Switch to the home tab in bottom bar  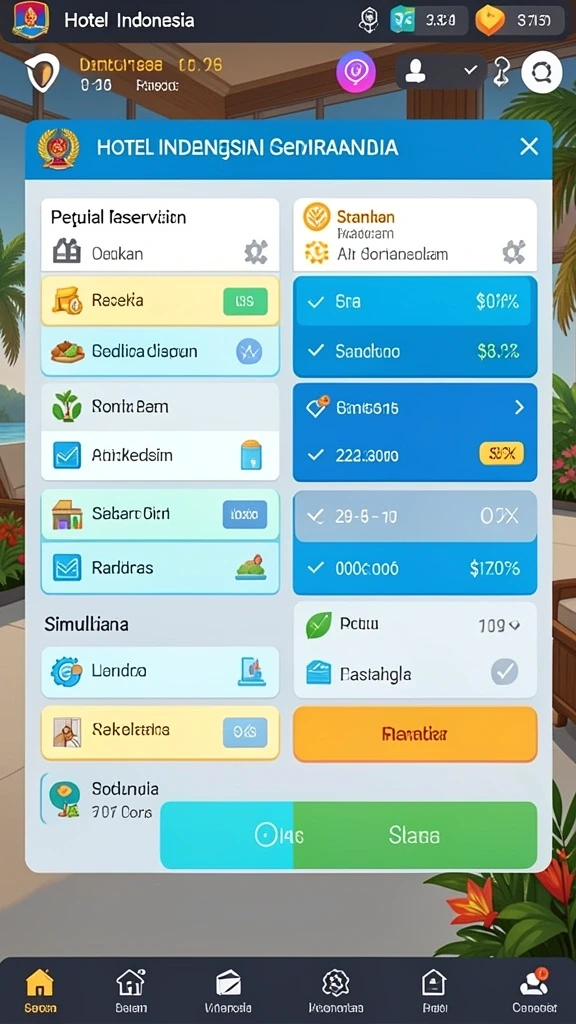coord(40,990)
